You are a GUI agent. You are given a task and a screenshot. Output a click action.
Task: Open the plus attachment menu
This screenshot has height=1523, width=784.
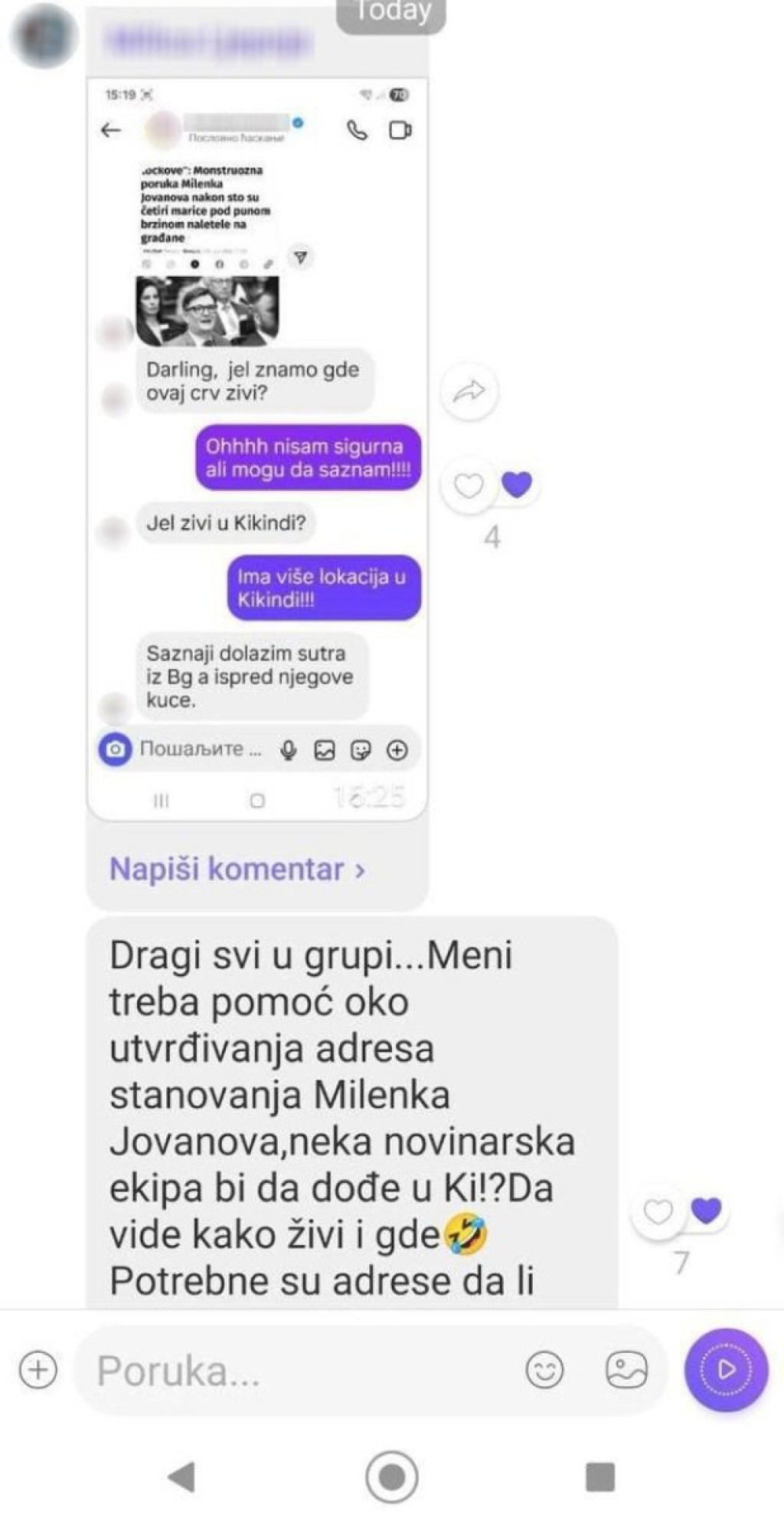[38, 1370]
